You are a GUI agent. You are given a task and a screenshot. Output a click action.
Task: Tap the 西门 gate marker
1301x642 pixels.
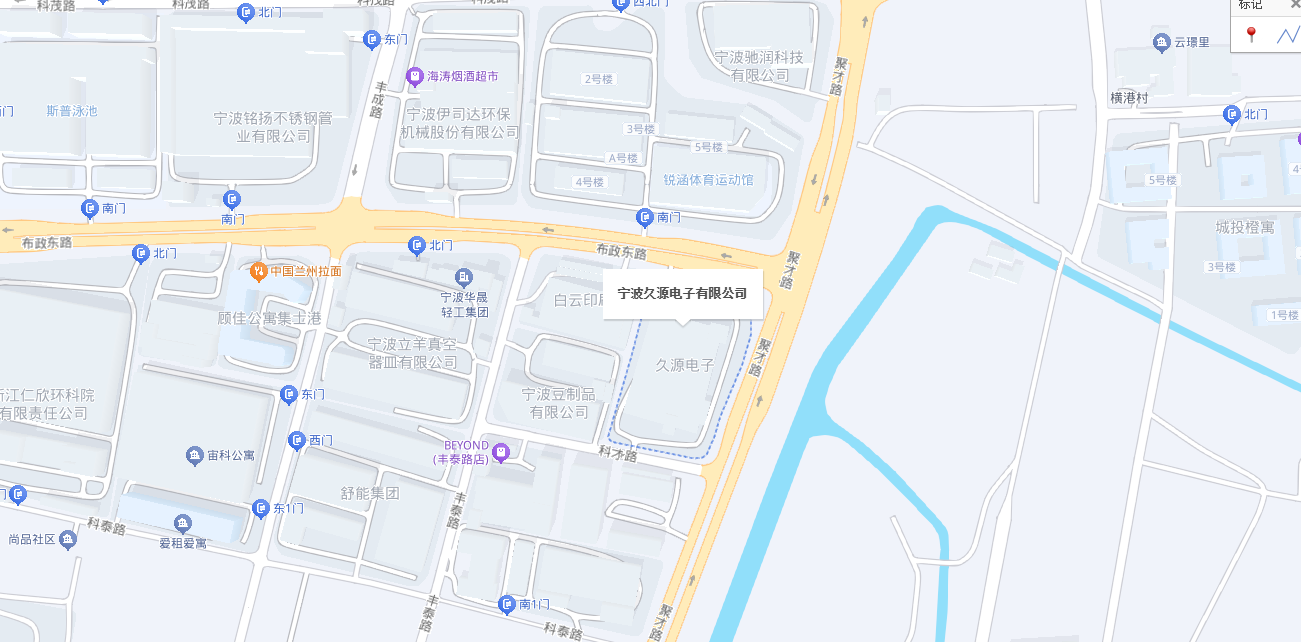[x=297, y=440]
